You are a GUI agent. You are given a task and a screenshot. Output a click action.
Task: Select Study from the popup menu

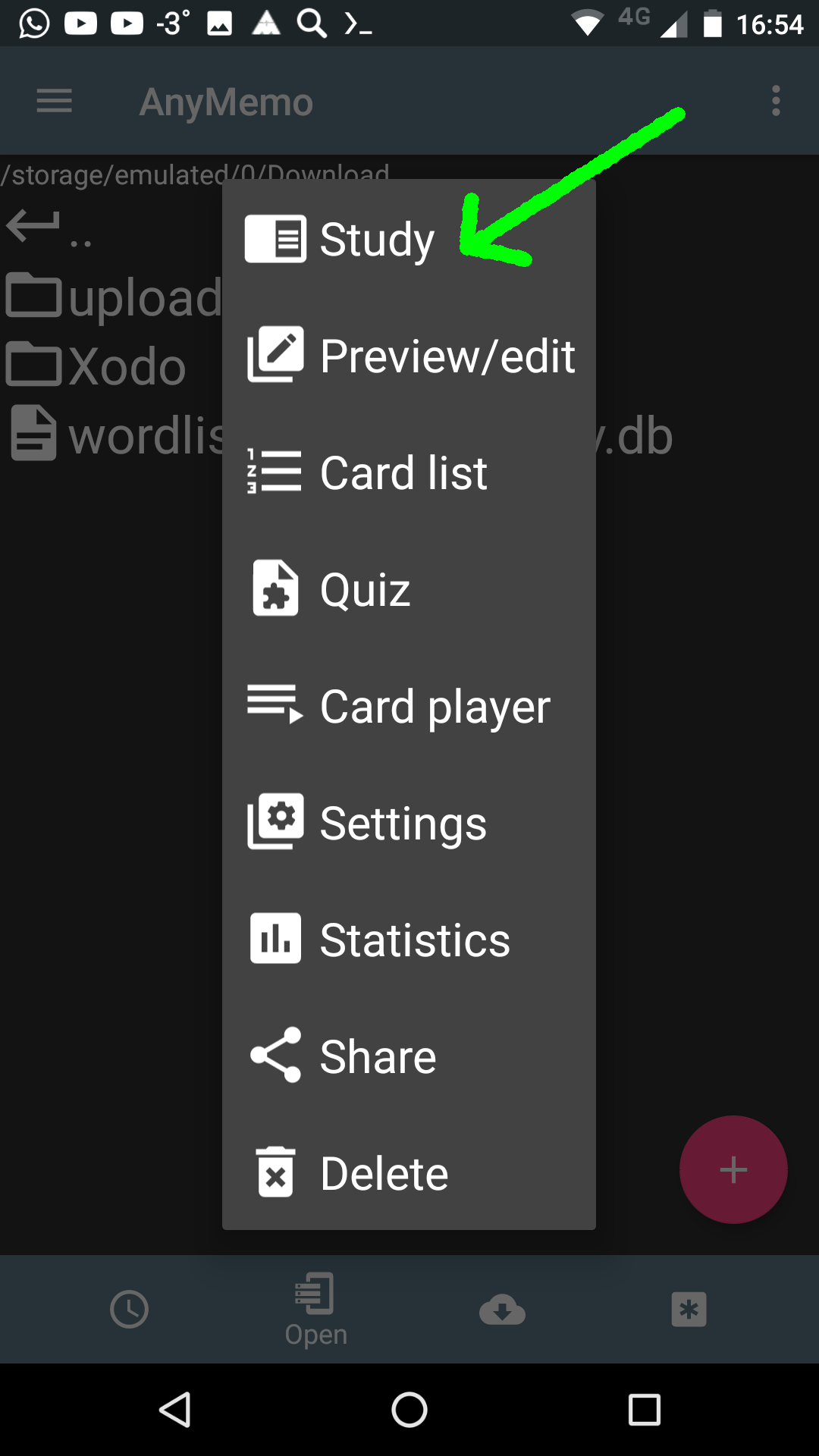tap(377, 240)
